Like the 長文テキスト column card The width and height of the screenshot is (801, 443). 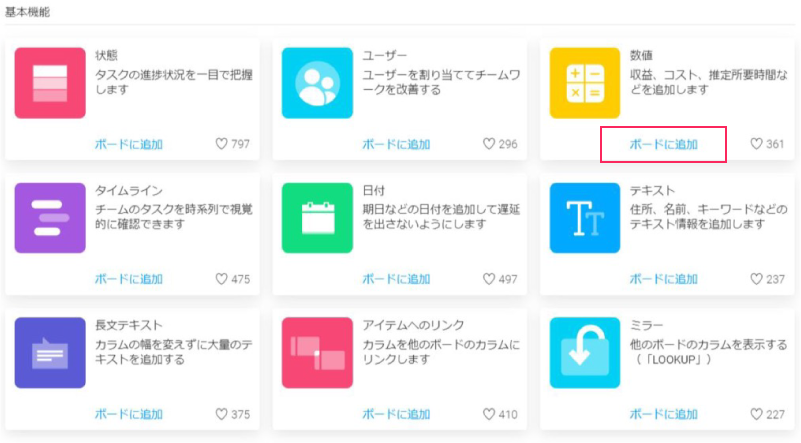click(222, 414)
